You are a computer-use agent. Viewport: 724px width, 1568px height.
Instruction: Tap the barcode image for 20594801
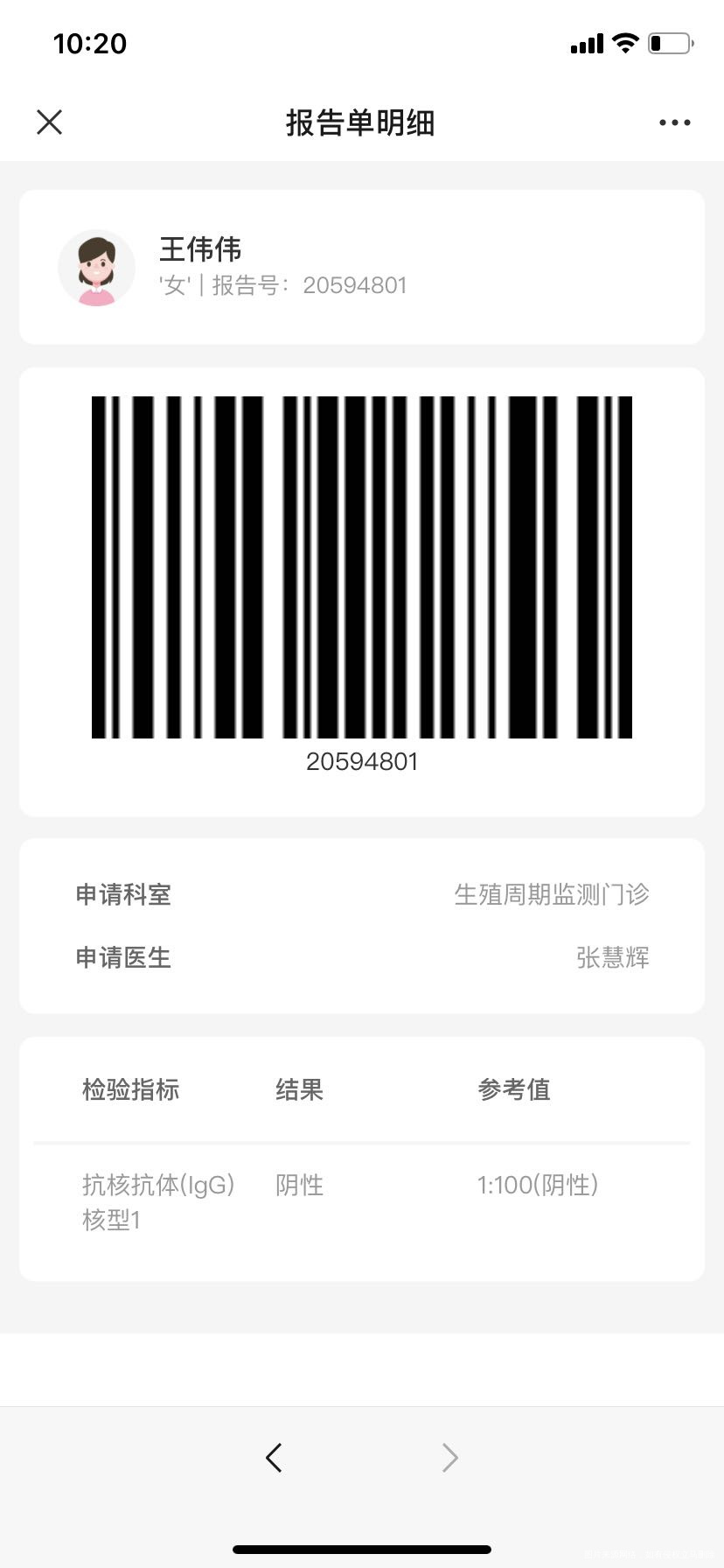point(362,569)
